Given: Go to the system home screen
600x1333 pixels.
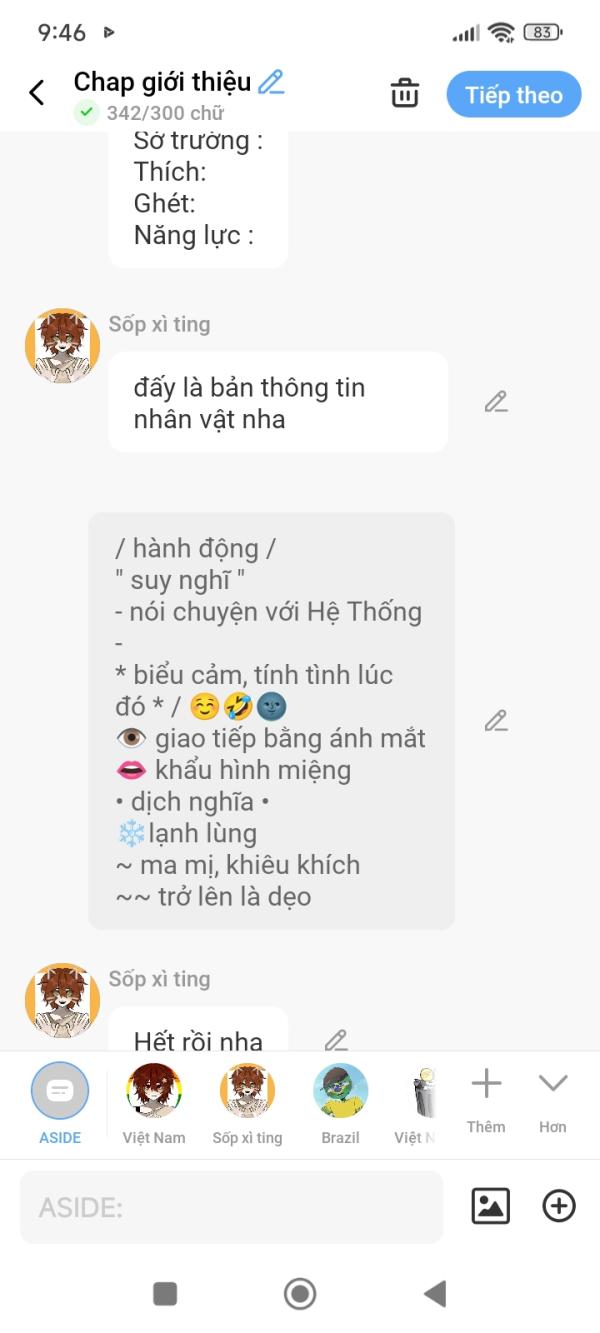Looking at the screenshot, I should (x=300, y=1294).
